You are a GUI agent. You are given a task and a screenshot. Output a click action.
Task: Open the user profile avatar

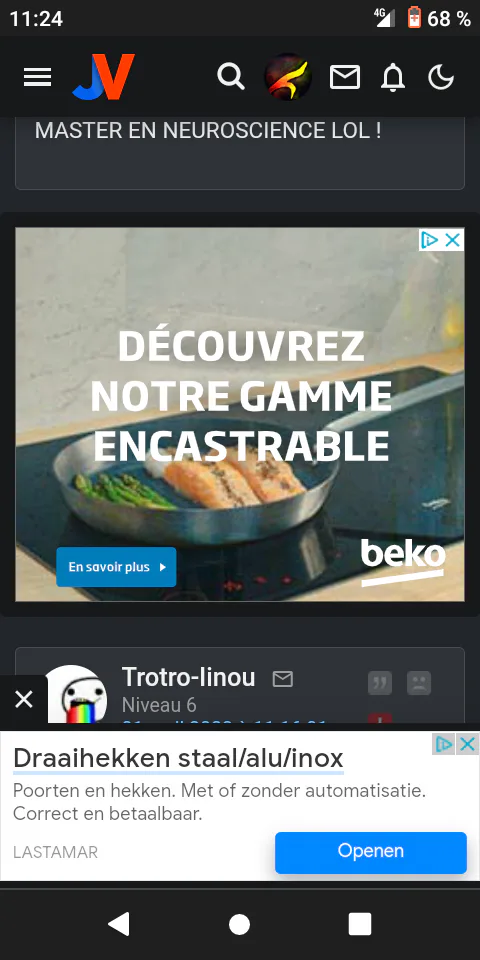tap(288, 77)
